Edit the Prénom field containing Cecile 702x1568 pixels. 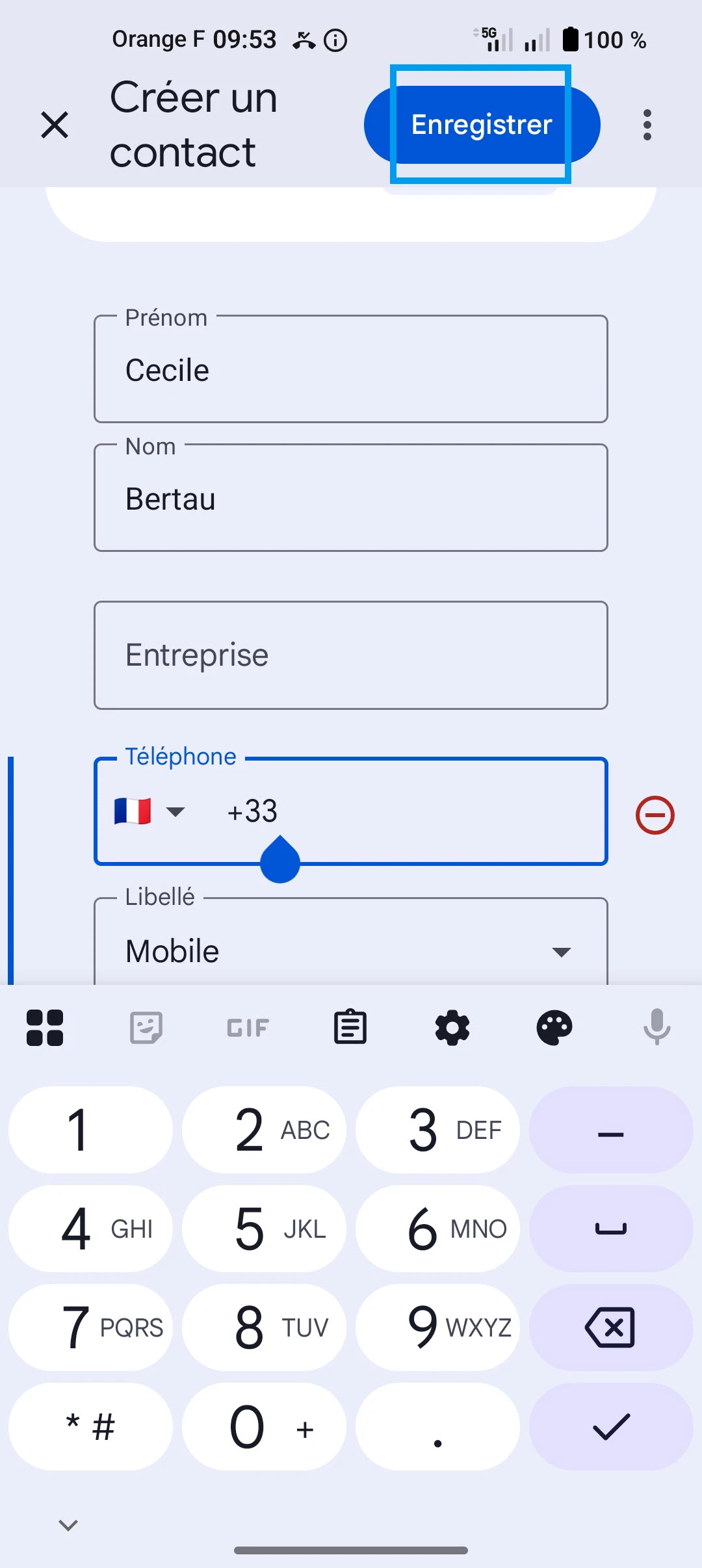(x=351, y=370)
